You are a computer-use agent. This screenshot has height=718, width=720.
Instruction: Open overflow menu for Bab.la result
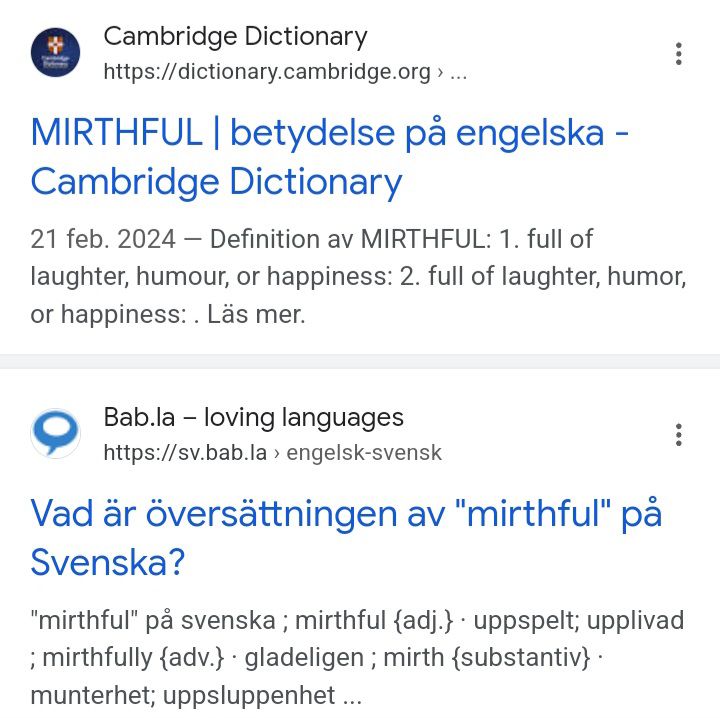[679, 435]
